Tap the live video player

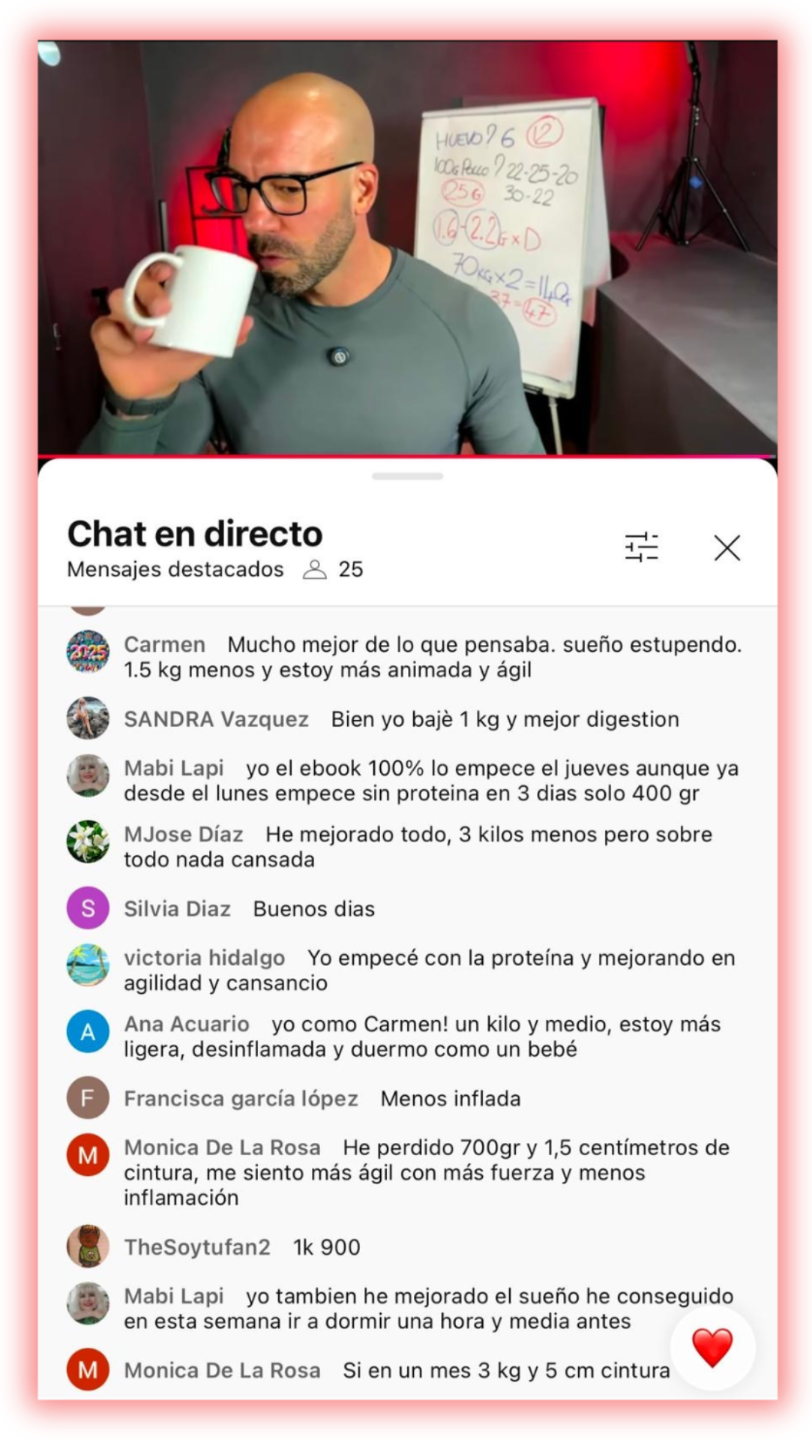(x=406, y=248)
